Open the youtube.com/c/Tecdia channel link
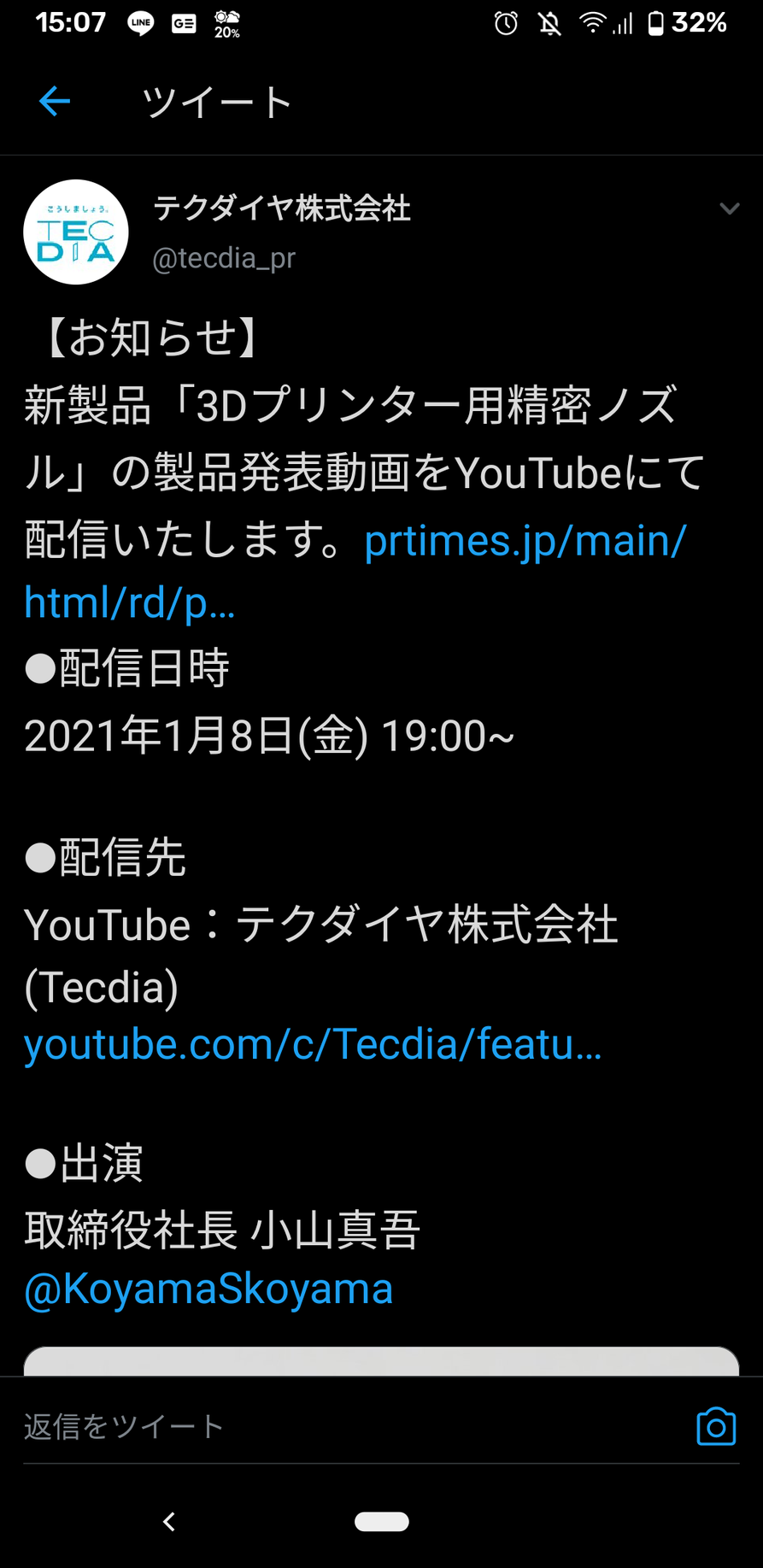The width and height of the screenshot is (763, 1568). (313, 1044)
